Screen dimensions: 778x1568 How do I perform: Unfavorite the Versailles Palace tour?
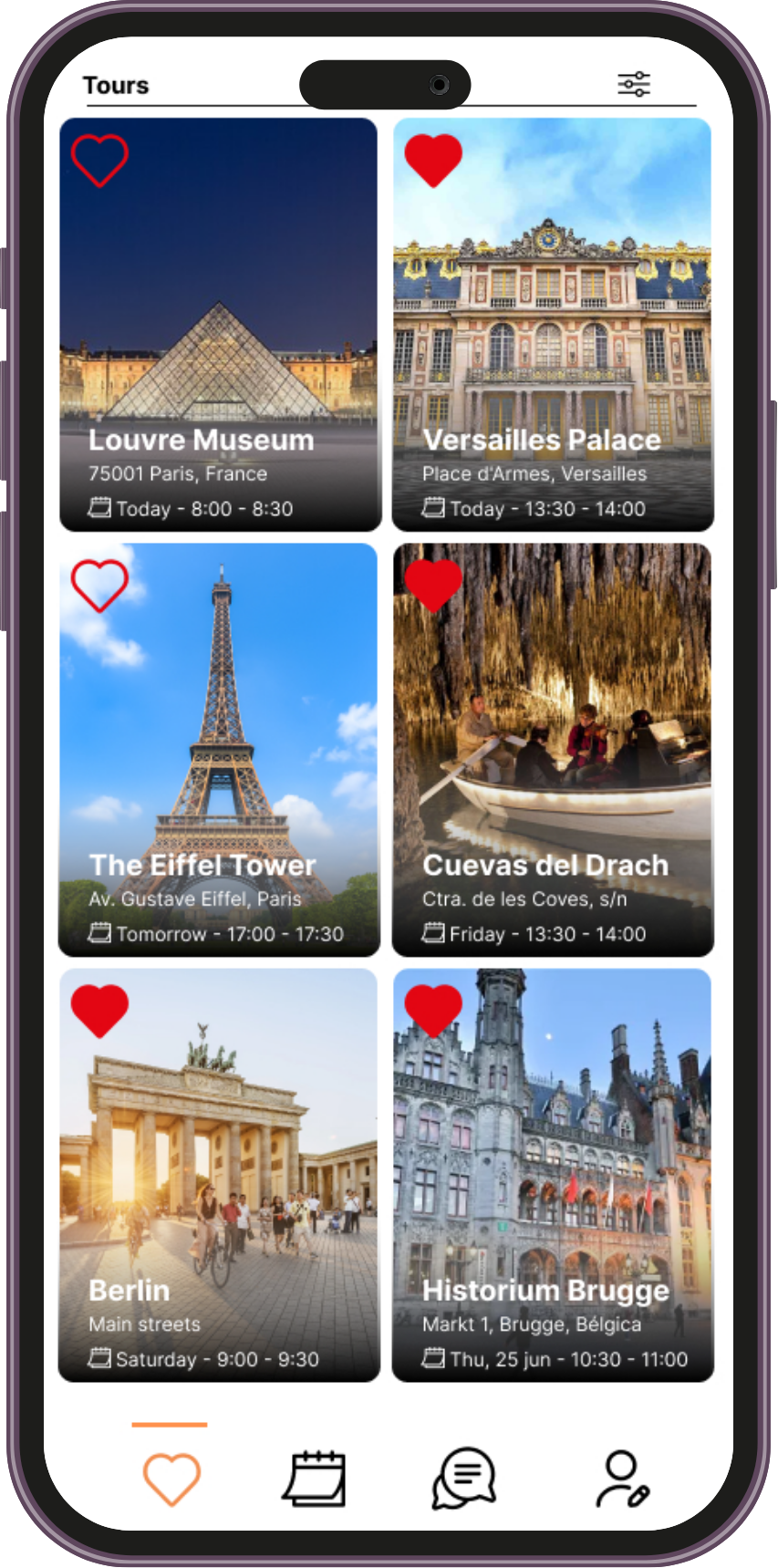[433, 161]
